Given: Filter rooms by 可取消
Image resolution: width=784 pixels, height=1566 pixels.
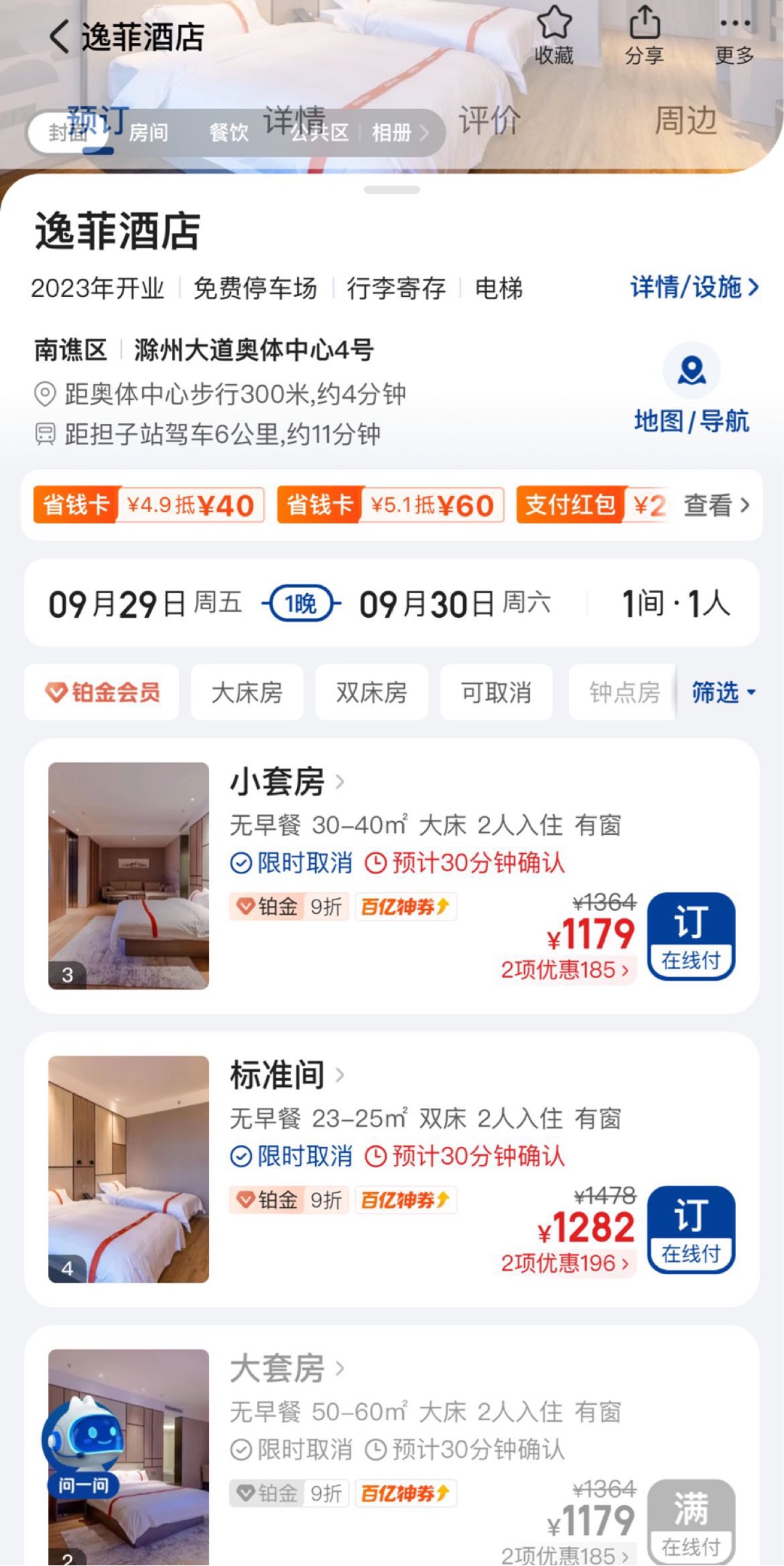Looking at the screenshot, I should tap(497, 692).
